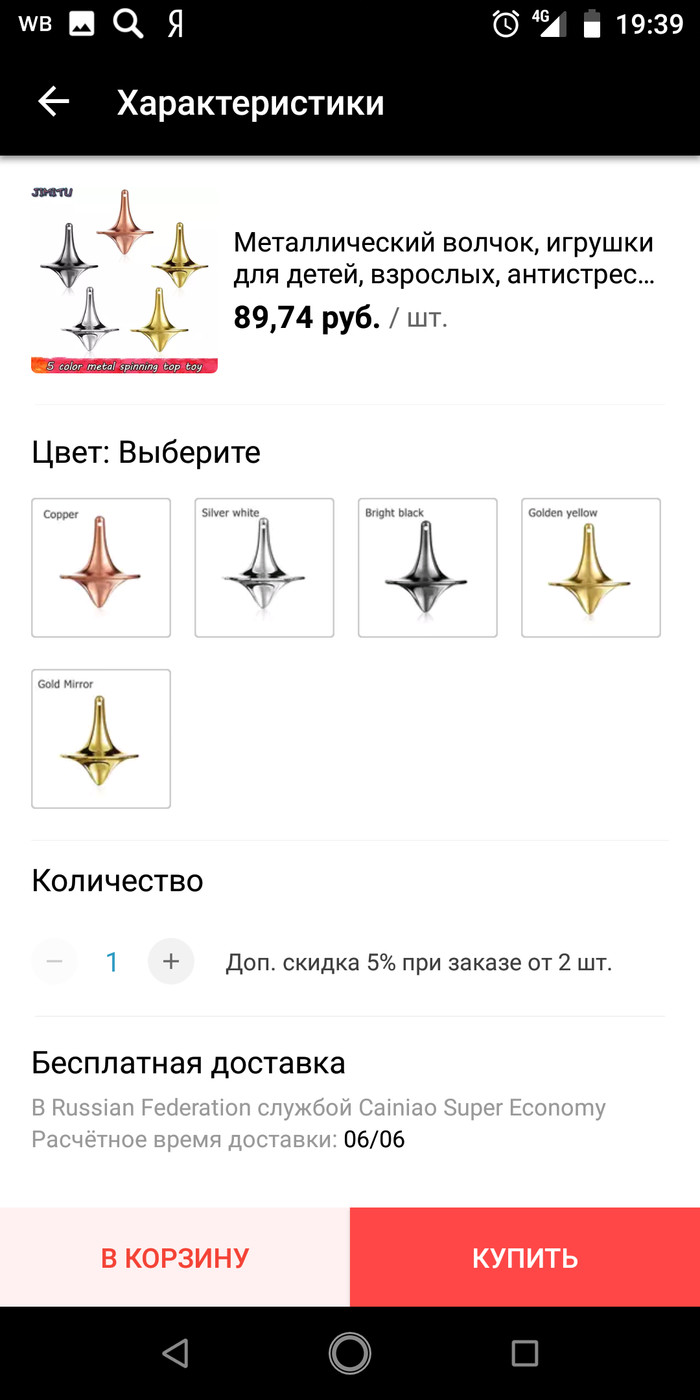The width and height of the screenshot is (700, 1400).
Task: Tap the КУПИТЬ button to buy now
Action: click(525, 1257)
